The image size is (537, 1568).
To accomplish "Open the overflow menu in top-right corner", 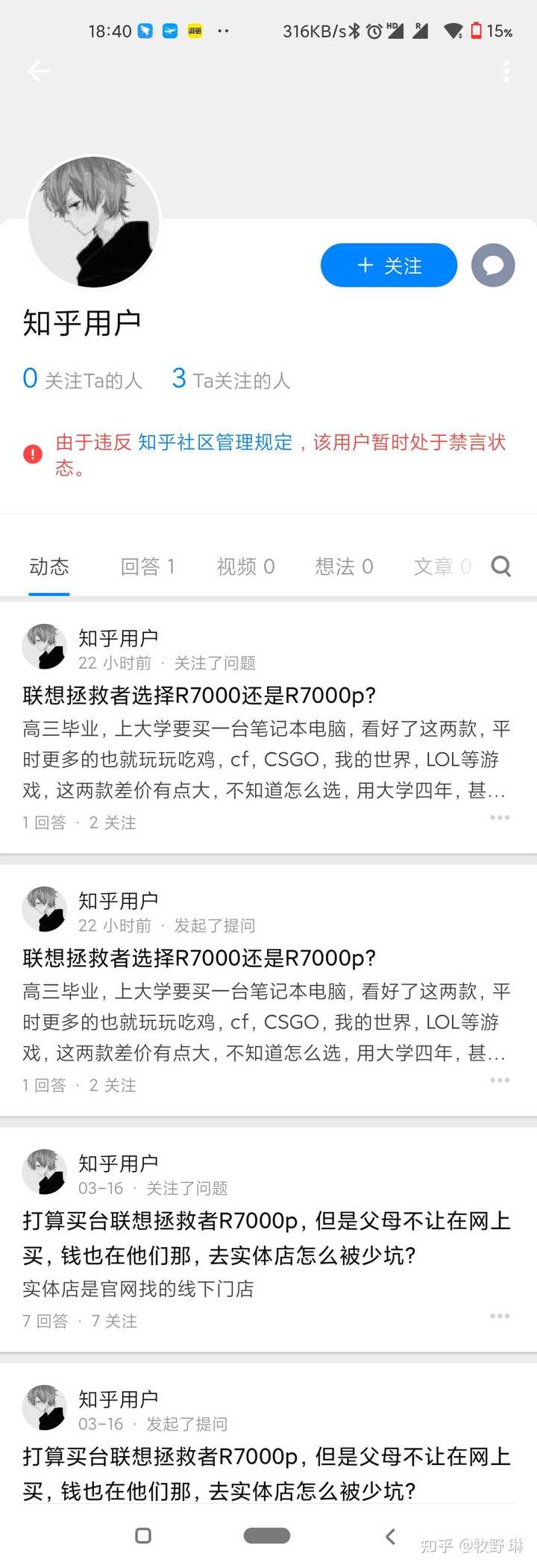I will click(x=506, y=72).
